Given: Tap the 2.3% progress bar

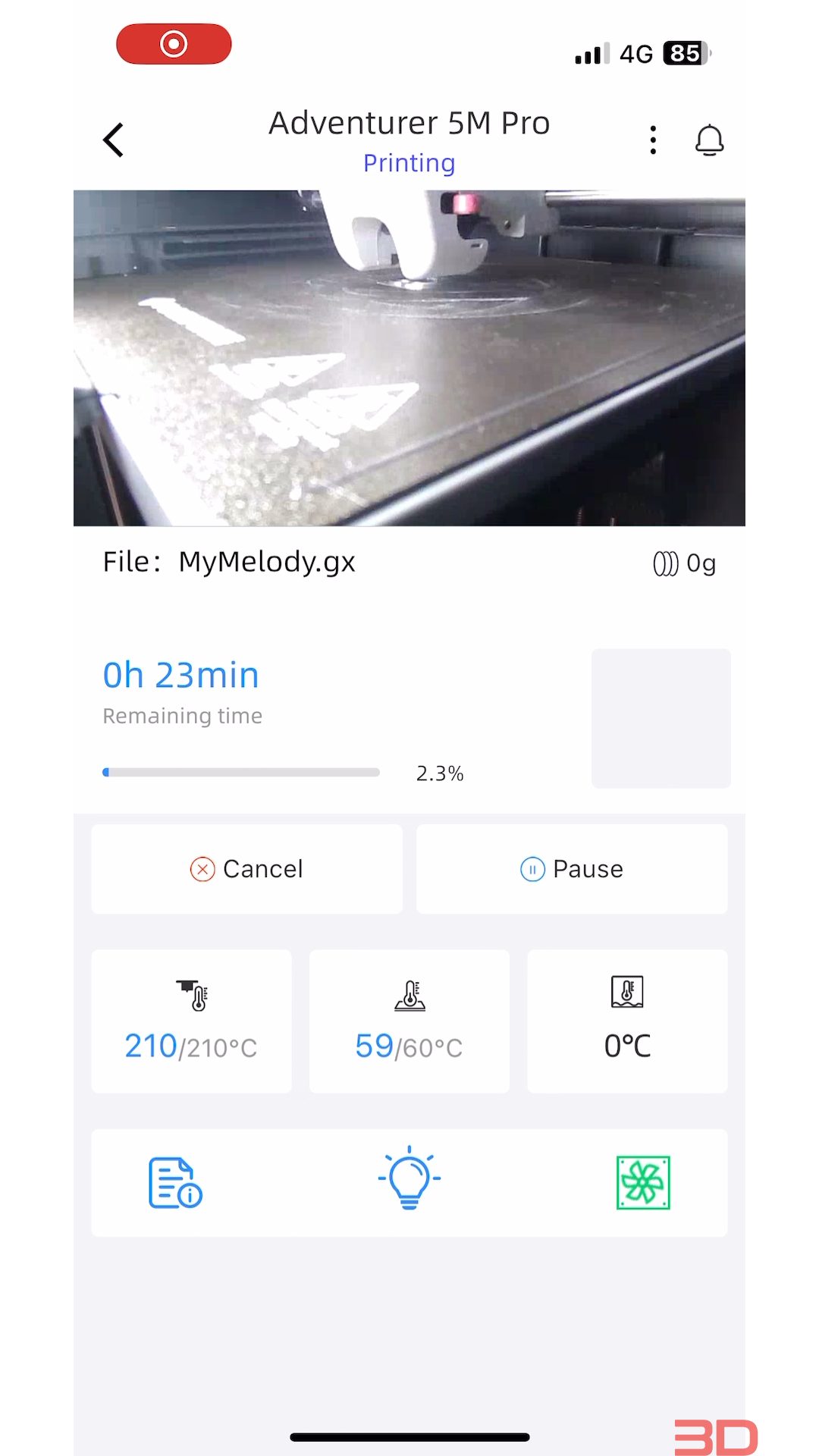Looking at the screenshot, I should coord(241,773).
